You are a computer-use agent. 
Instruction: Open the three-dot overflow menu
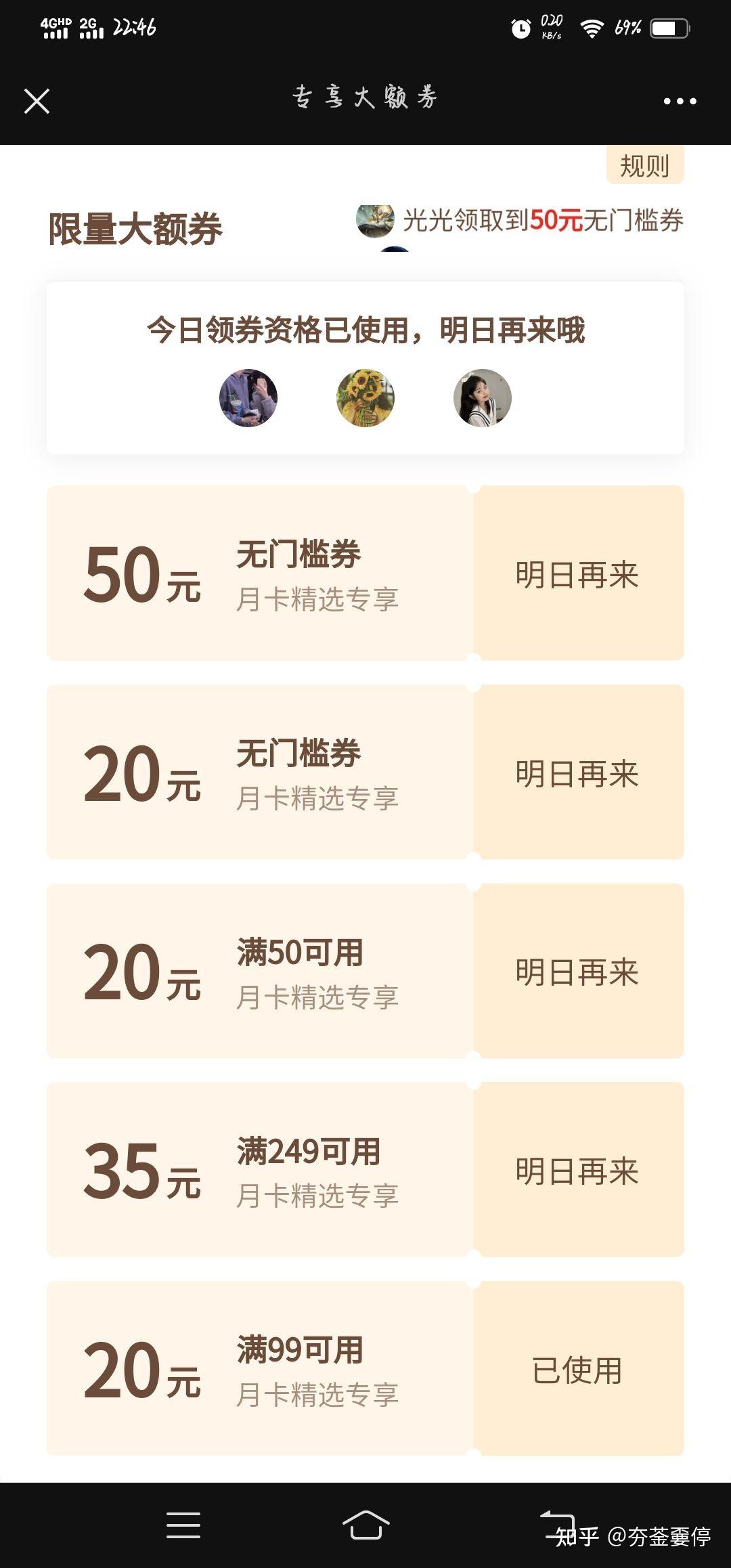680,102
